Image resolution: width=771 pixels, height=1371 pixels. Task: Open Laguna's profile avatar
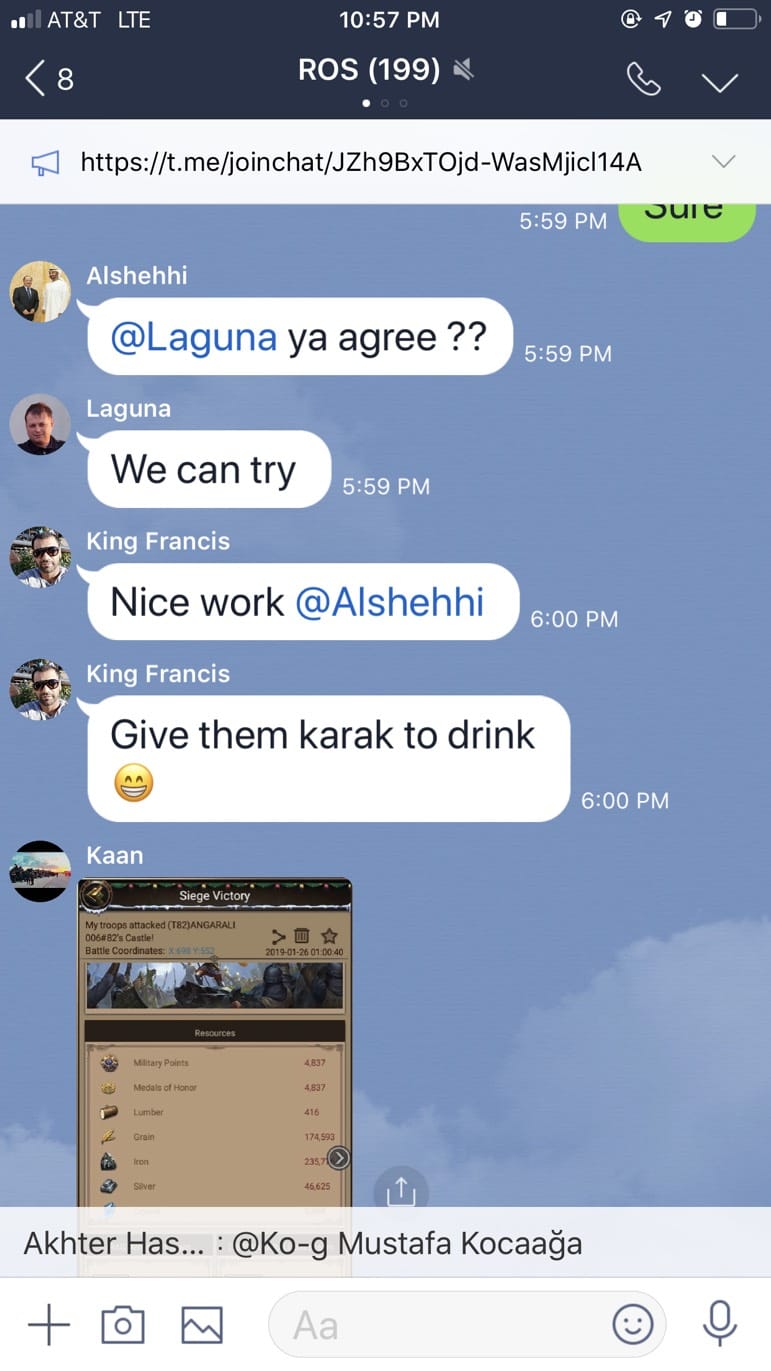coord(40,424)
